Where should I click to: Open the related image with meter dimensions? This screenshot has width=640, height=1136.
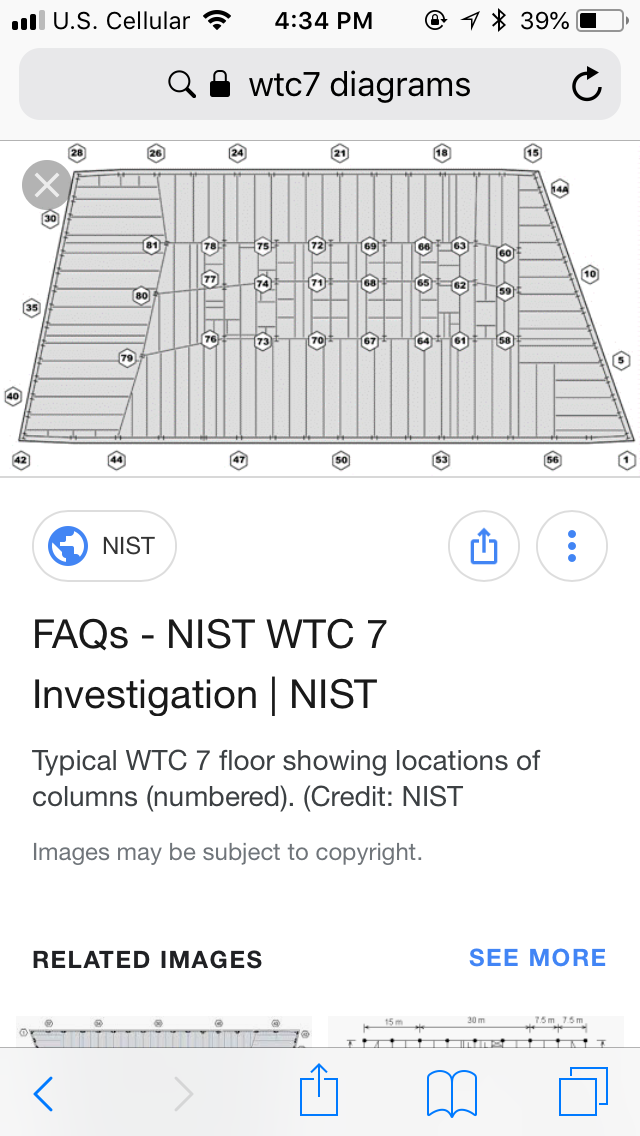pos(476,1032)
